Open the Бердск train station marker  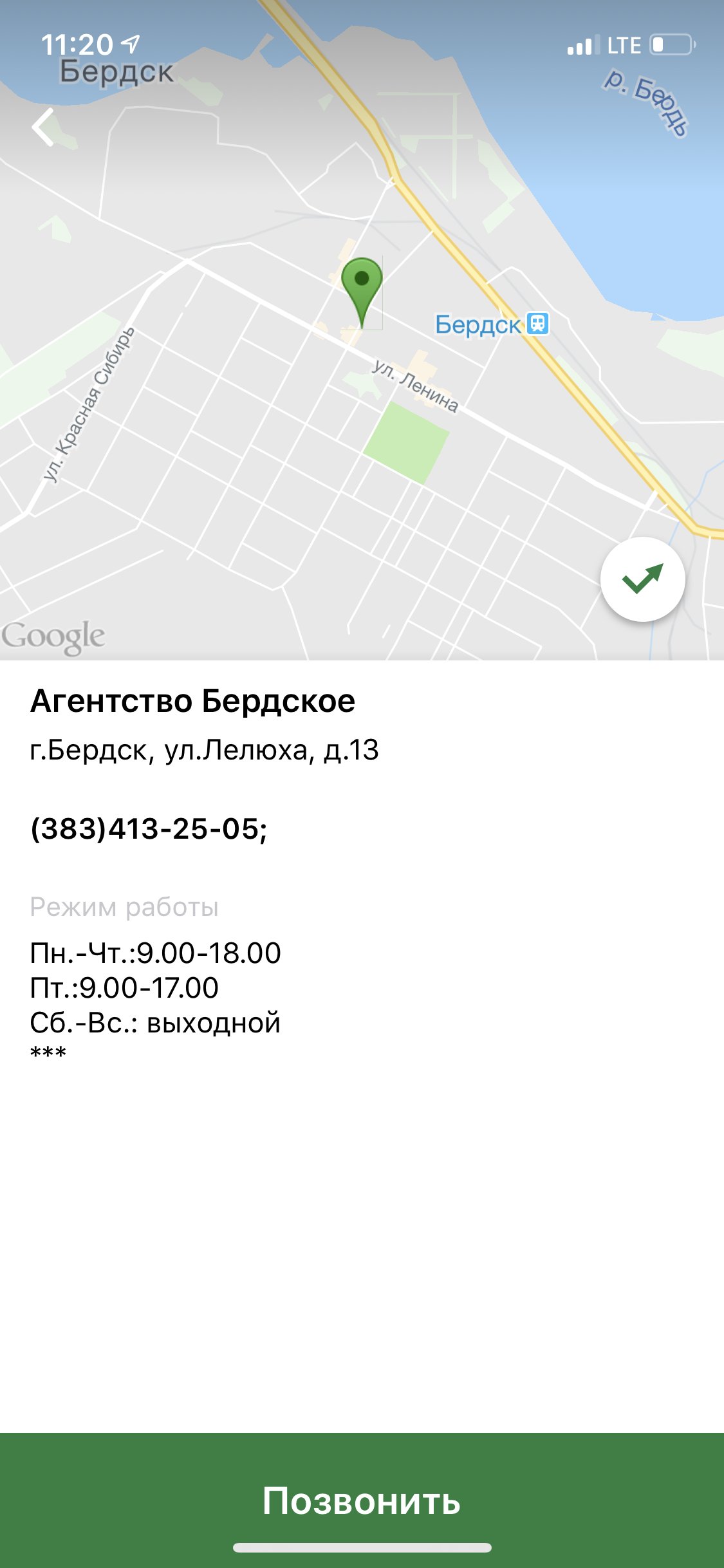click(537, 323)
